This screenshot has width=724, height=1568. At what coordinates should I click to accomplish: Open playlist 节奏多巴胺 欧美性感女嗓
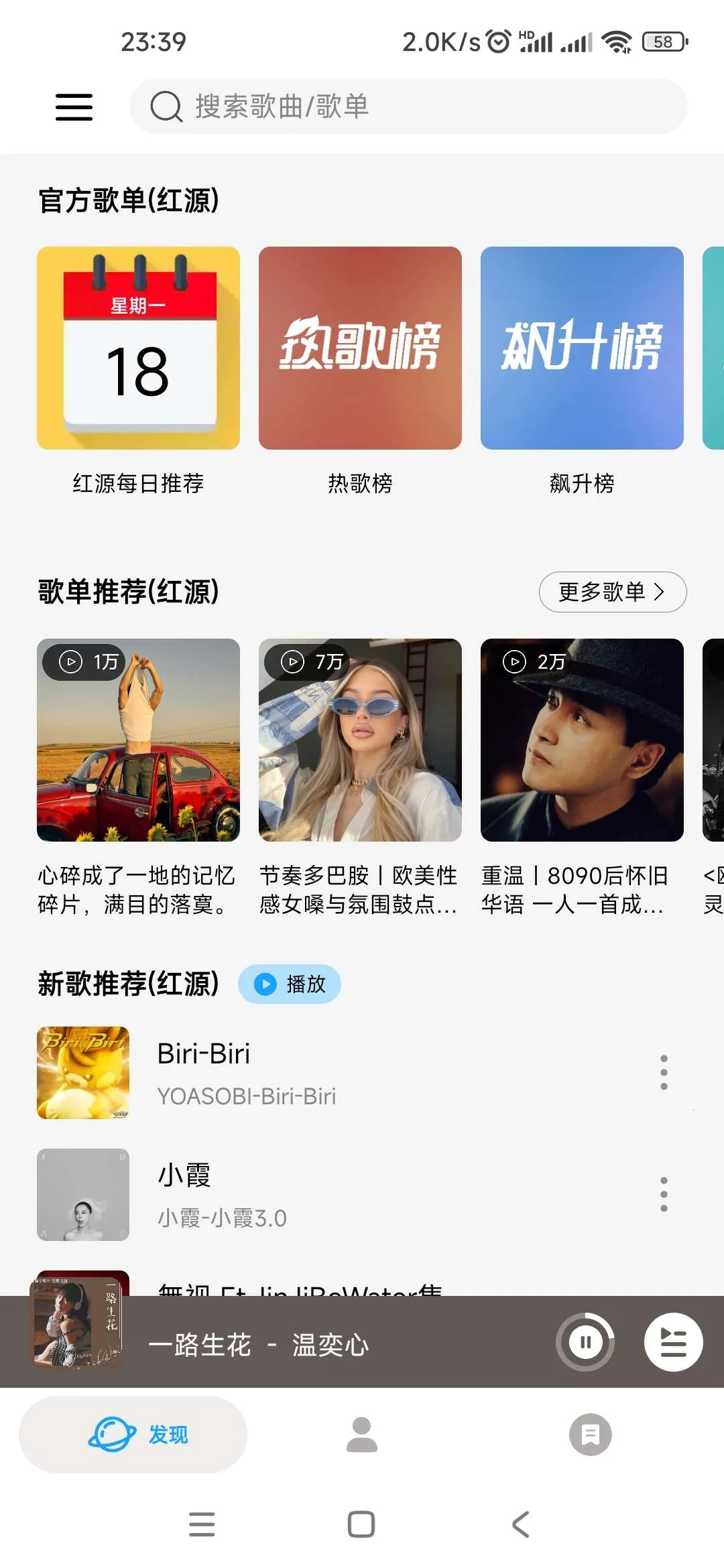tap(360, 740)
